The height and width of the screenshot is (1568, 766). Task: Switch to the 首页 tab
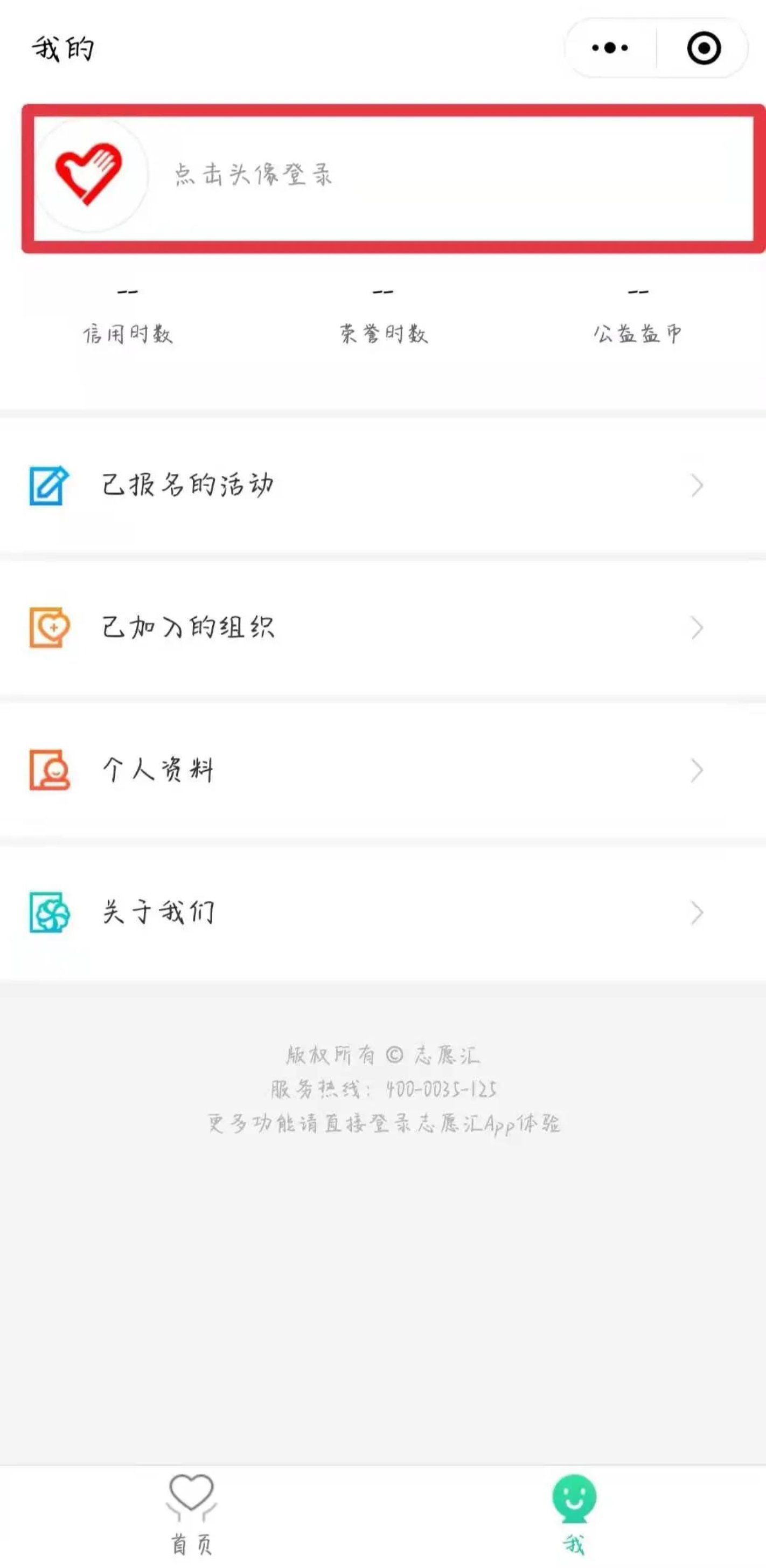[192, 1515]
